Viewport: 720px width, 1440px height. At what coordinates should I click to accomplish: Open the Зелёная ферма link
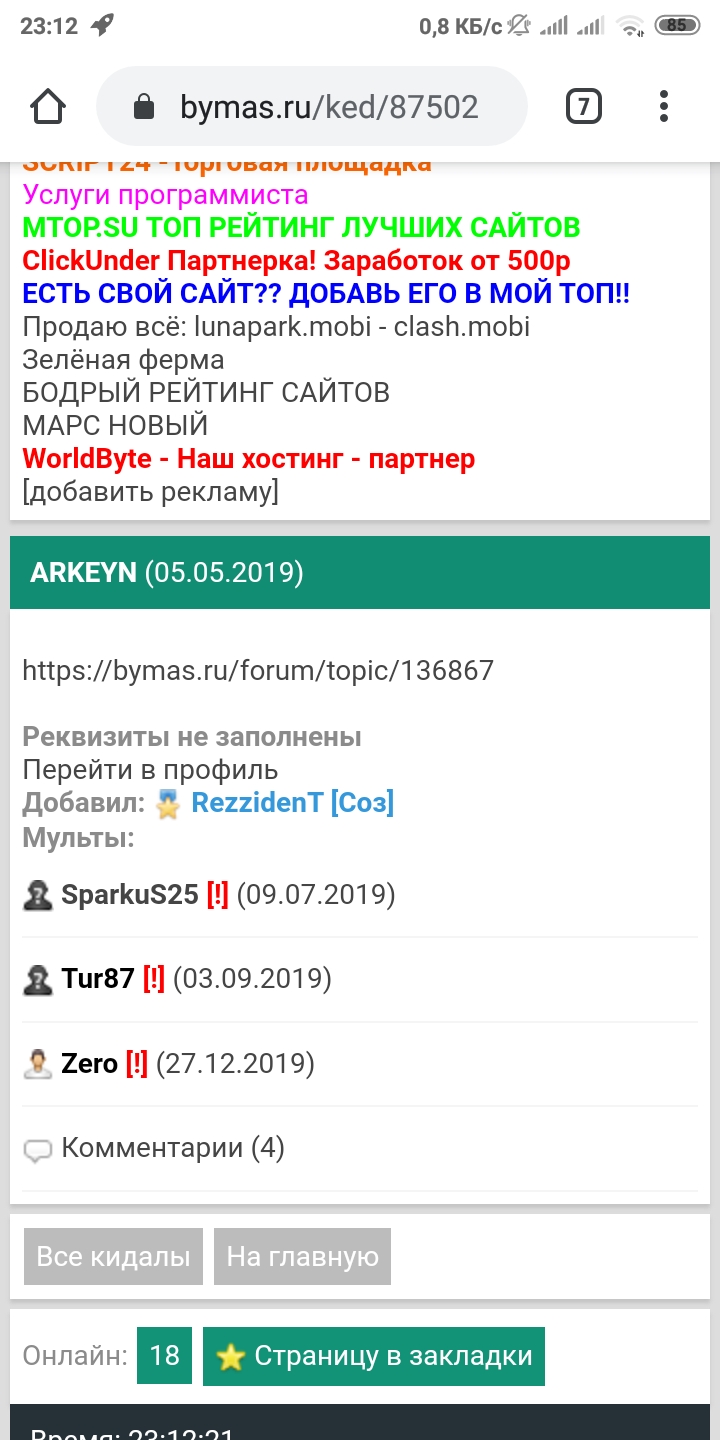(123, 359)
